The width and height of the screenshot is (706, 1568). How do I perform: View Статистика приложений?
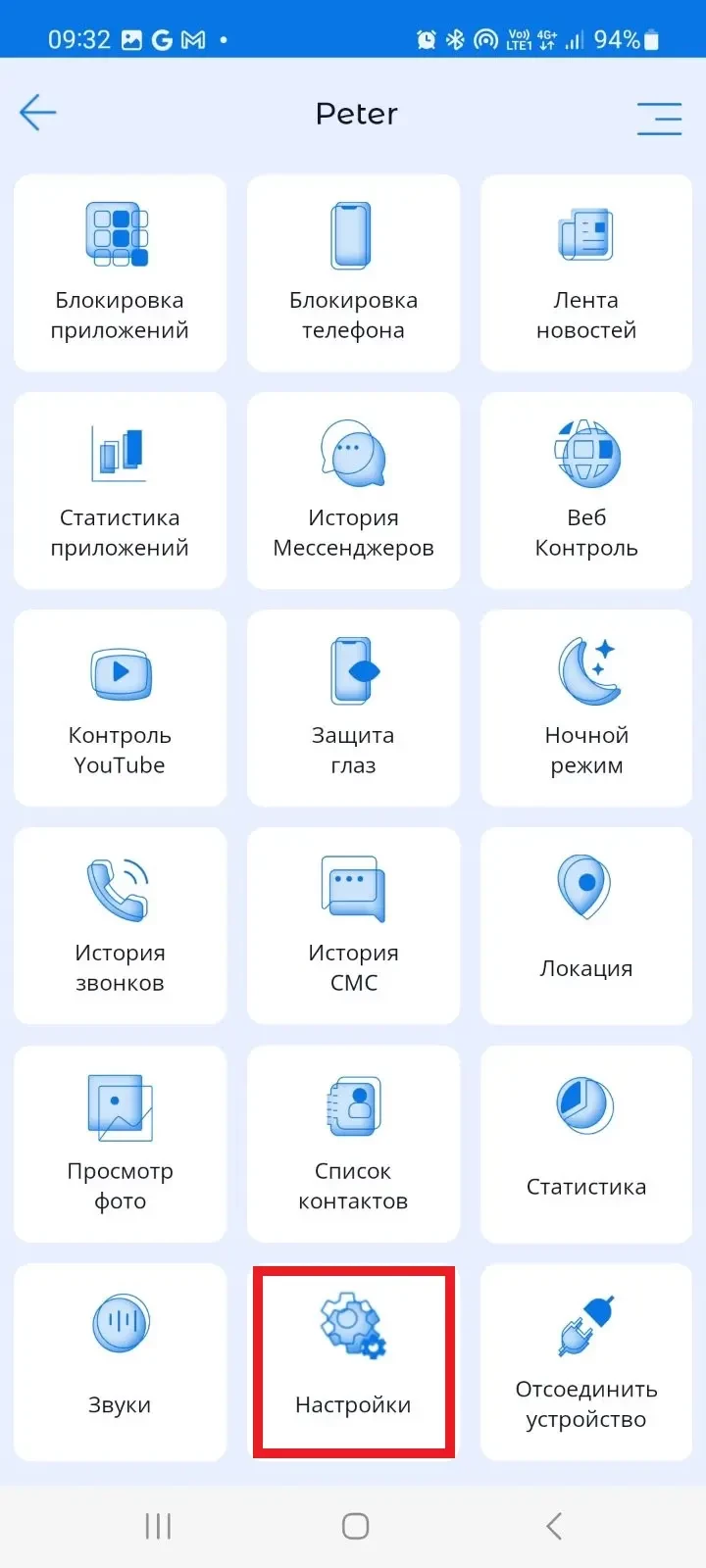click(120, 491)
